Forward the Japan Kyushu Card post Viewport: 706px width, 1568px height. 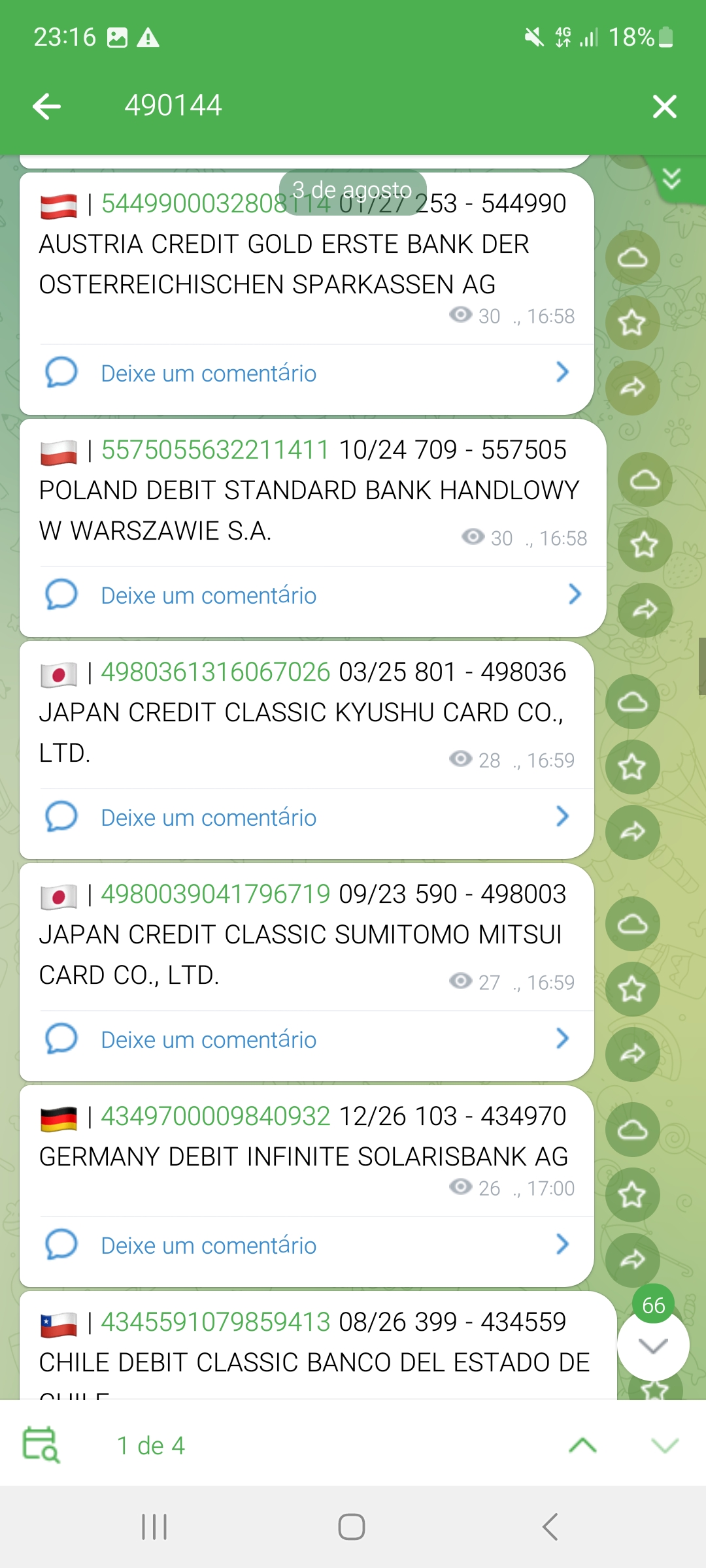[x=632, y=832]
